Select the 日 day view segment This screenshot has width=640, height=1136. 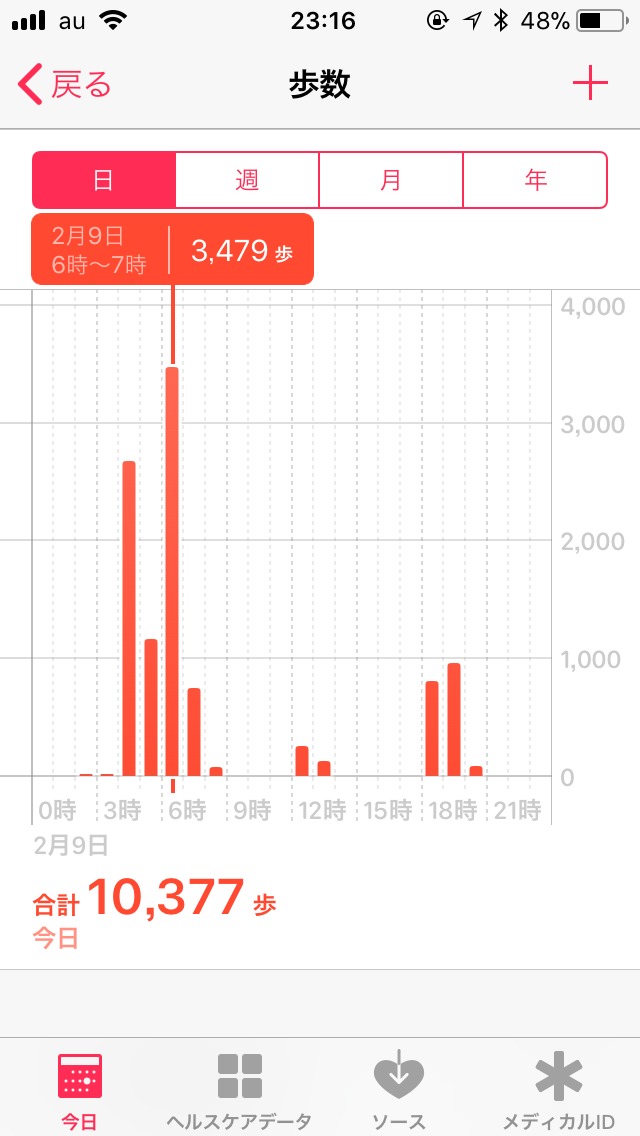tap(104, 180)
